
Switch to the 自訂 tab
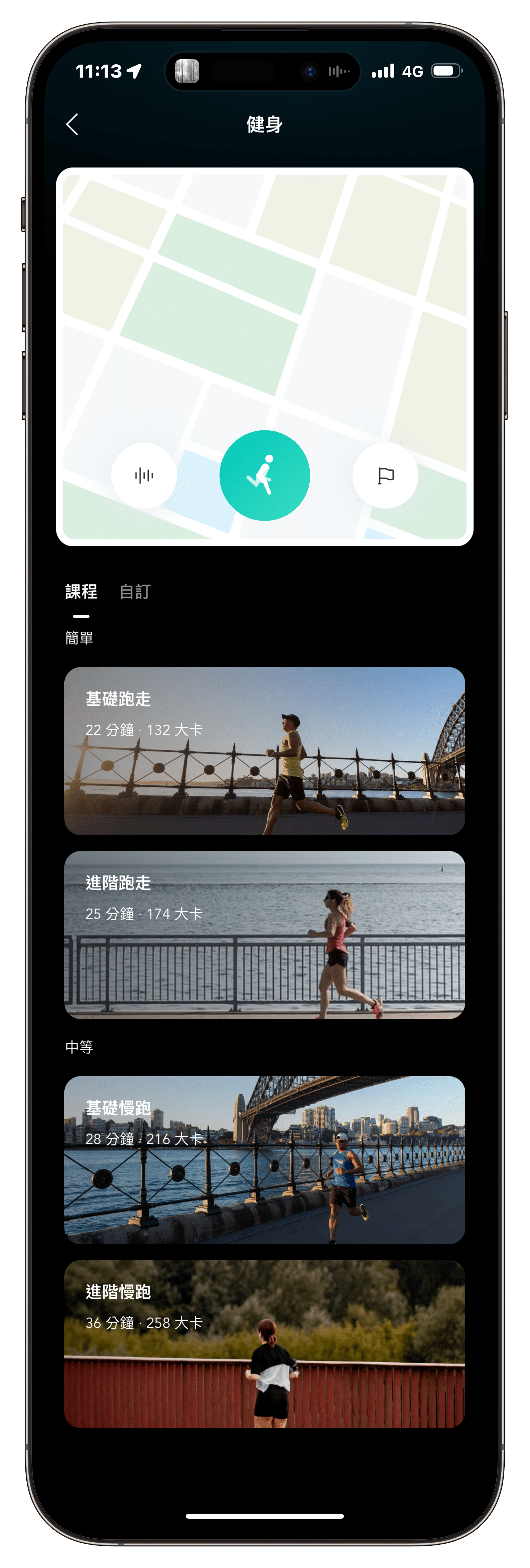[x=134, y=592]
